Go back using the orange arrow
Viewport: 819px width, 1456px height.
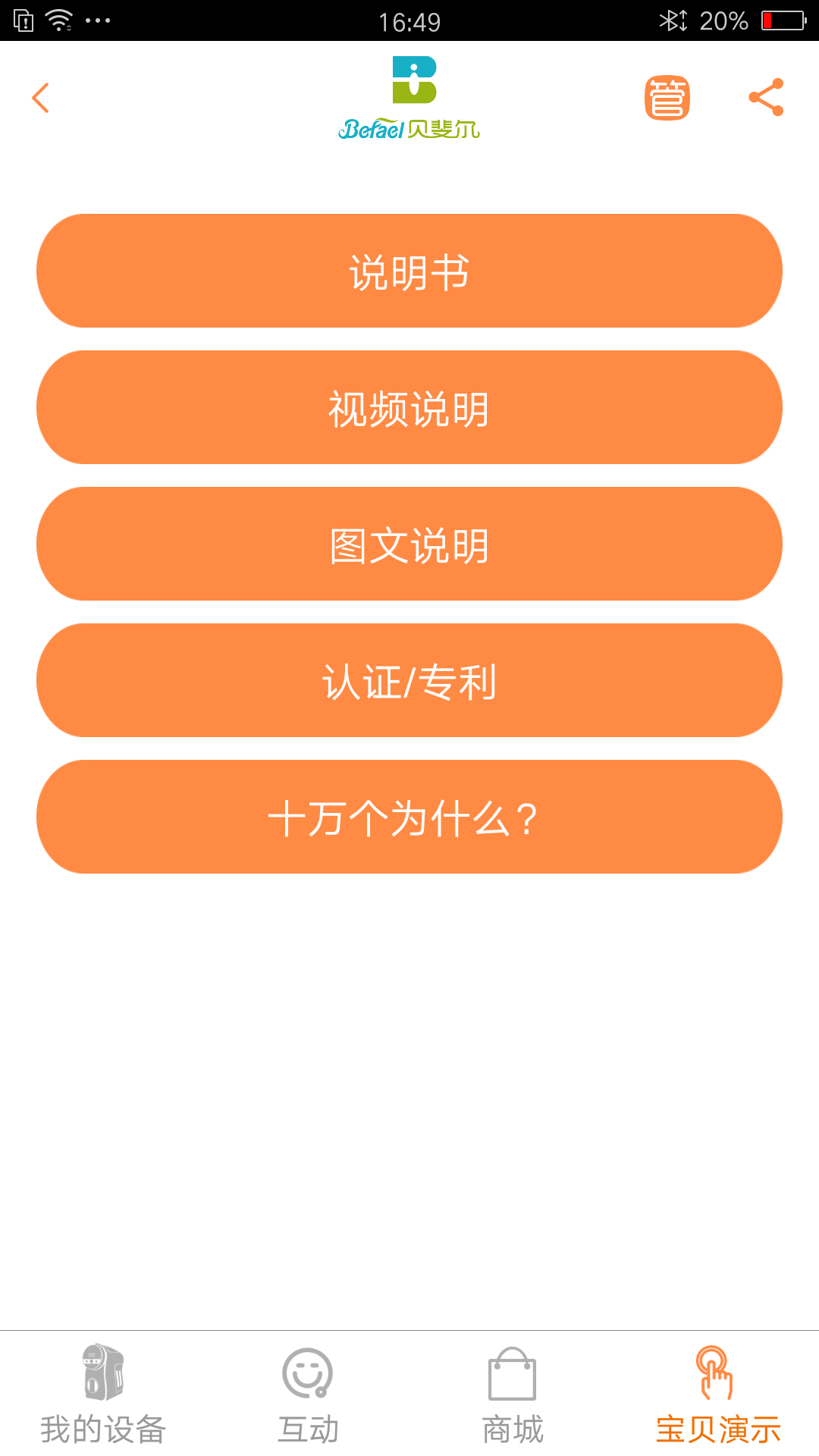(x=41, y=98)
